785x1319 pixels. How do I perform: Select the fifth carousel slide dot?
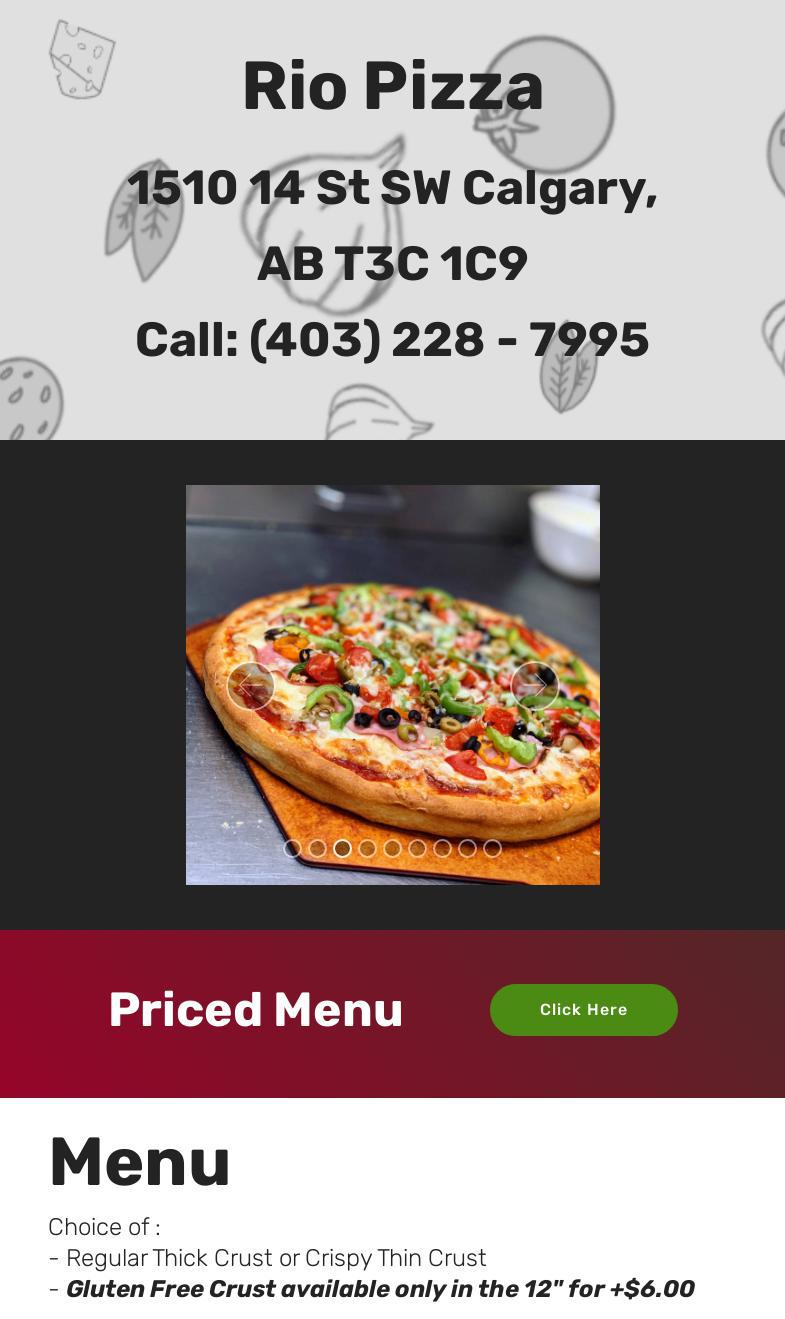click(x=392, y=848)
